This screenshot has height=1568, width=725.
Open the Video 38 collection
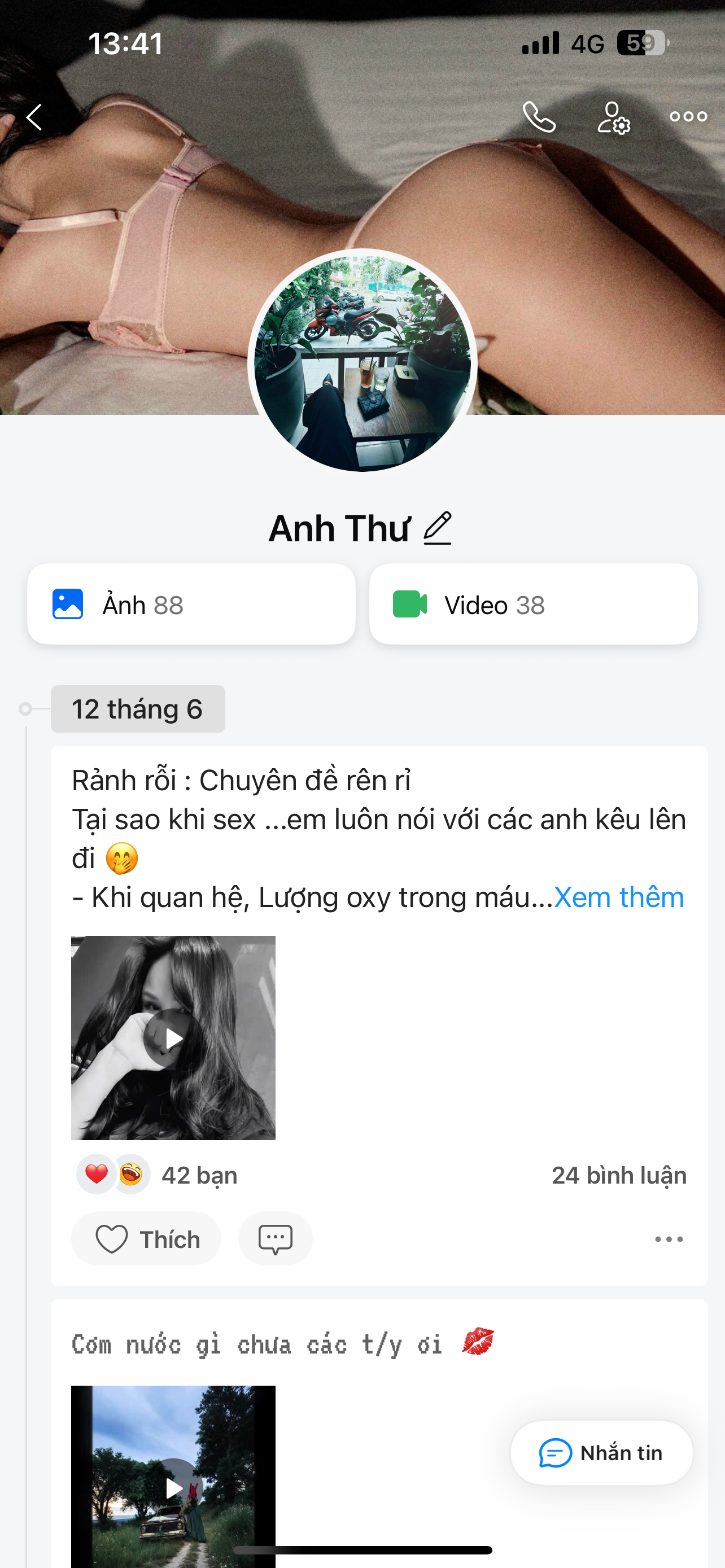(533, 605)
